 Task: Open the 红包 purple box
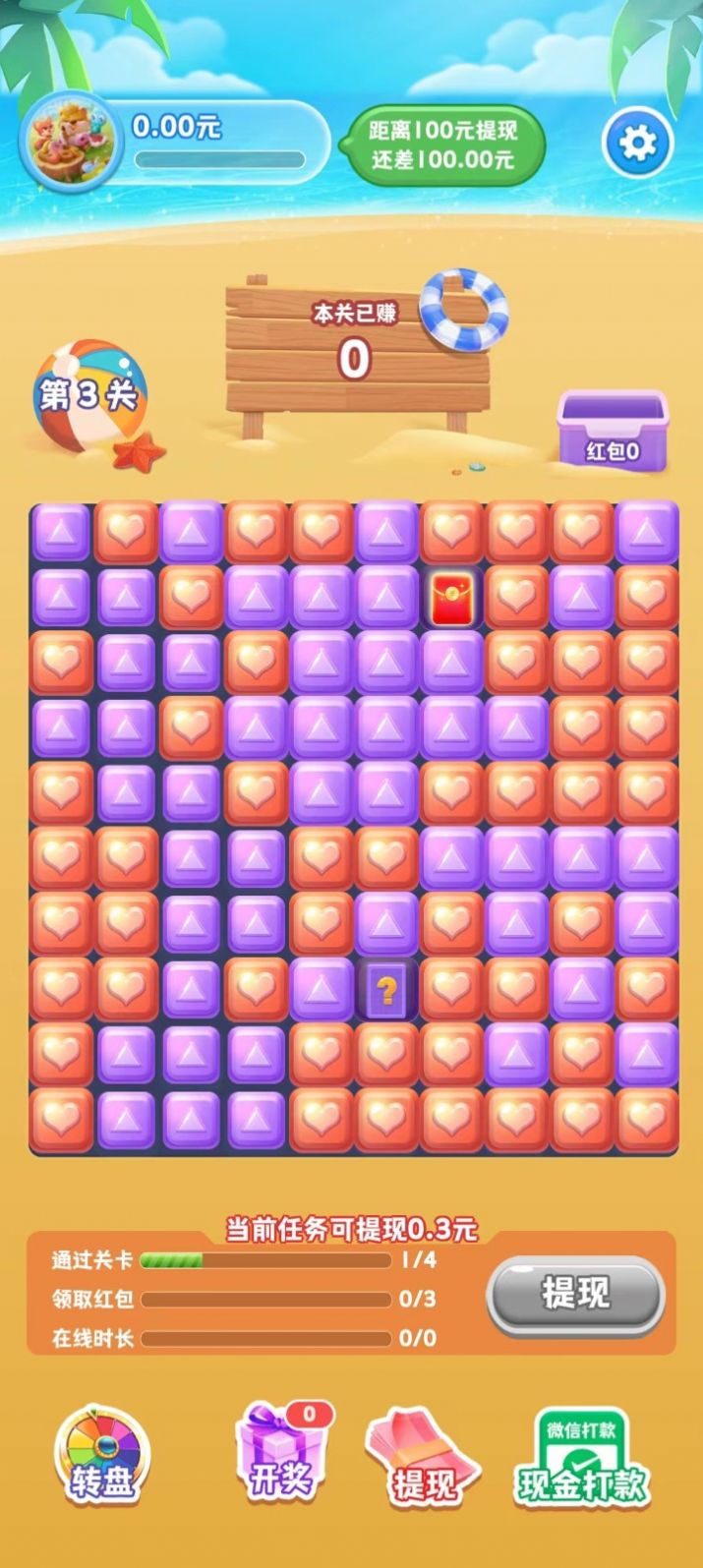pos(612,429)
